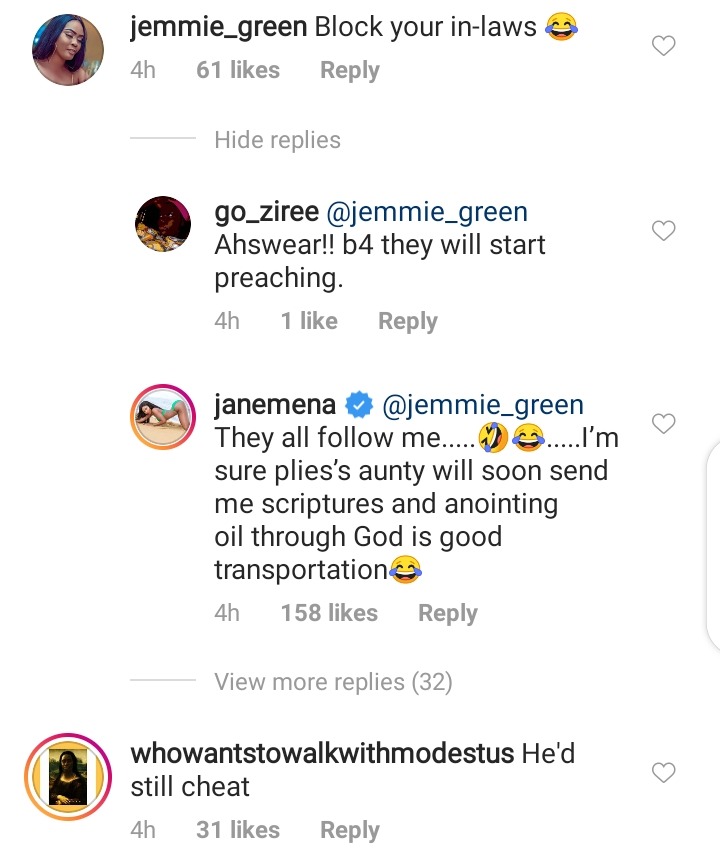The width and height of the screenshot is (720, 860).
Task: Expand View more replies (32)
Action: tap(333, 682)
